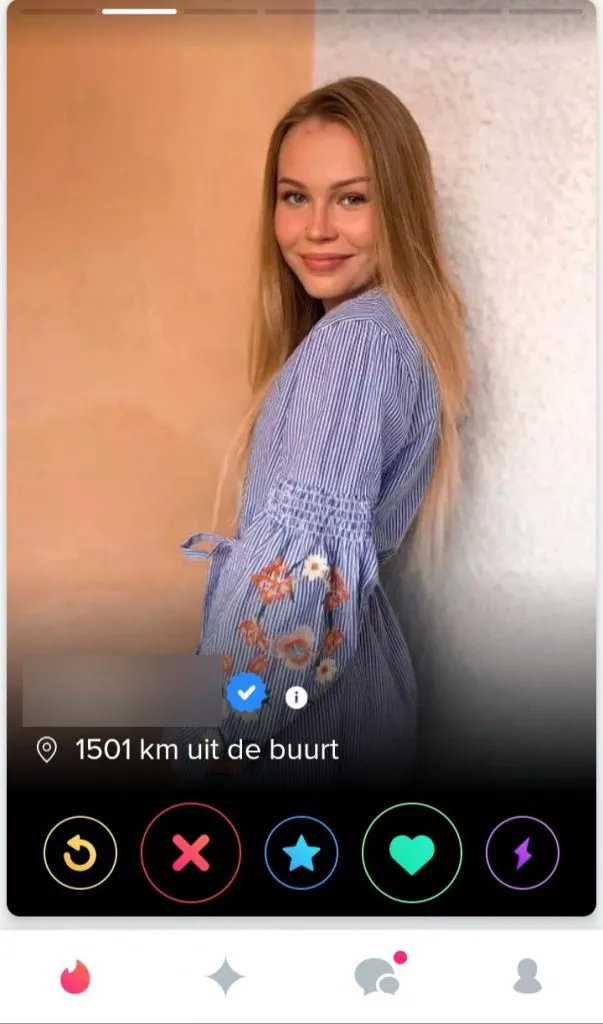The image size is (603, 1024).
Task: Reject this profile with the red X
Action: tap(191, 853)
